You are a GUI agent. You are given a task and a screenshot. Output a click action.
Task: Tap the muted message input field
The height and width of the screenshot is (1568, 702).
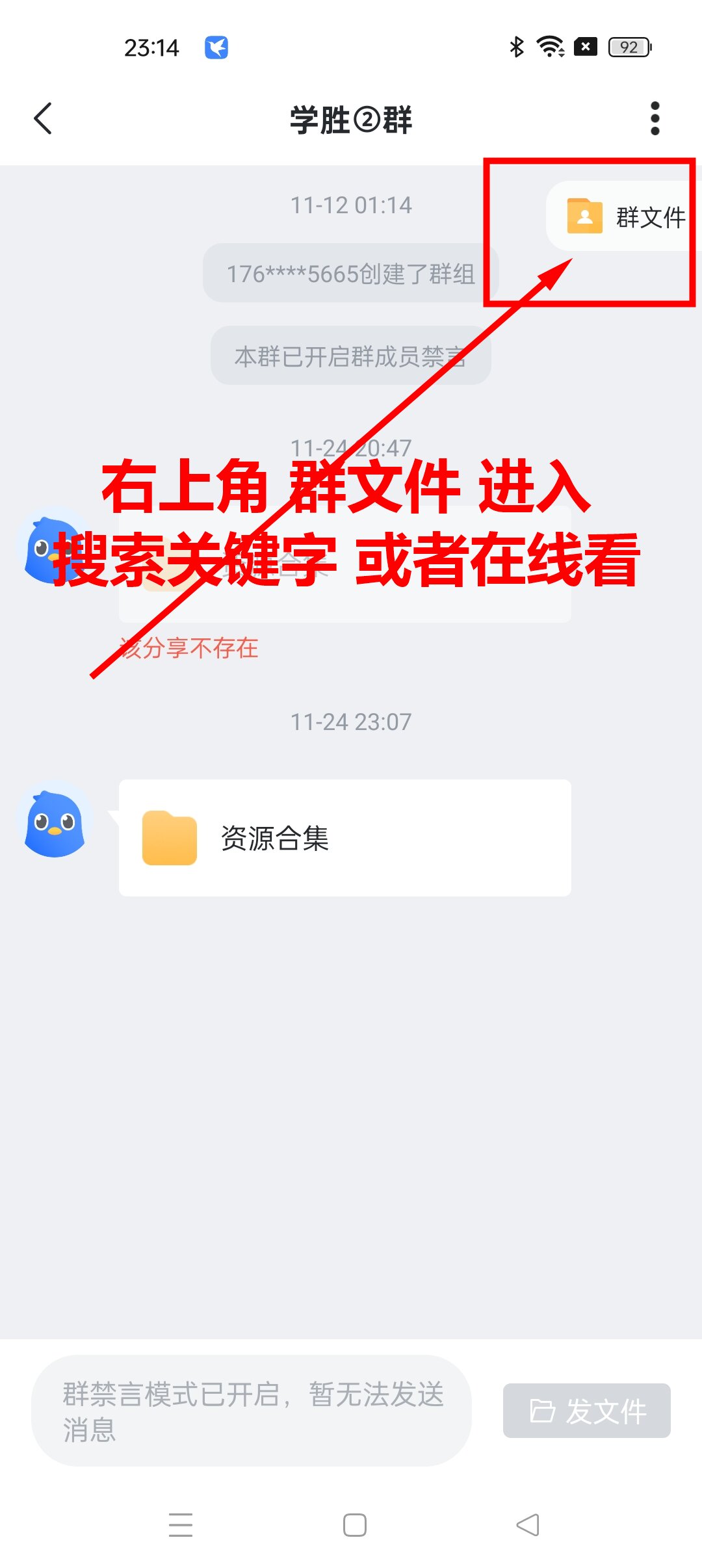(x=251, y=1411)
